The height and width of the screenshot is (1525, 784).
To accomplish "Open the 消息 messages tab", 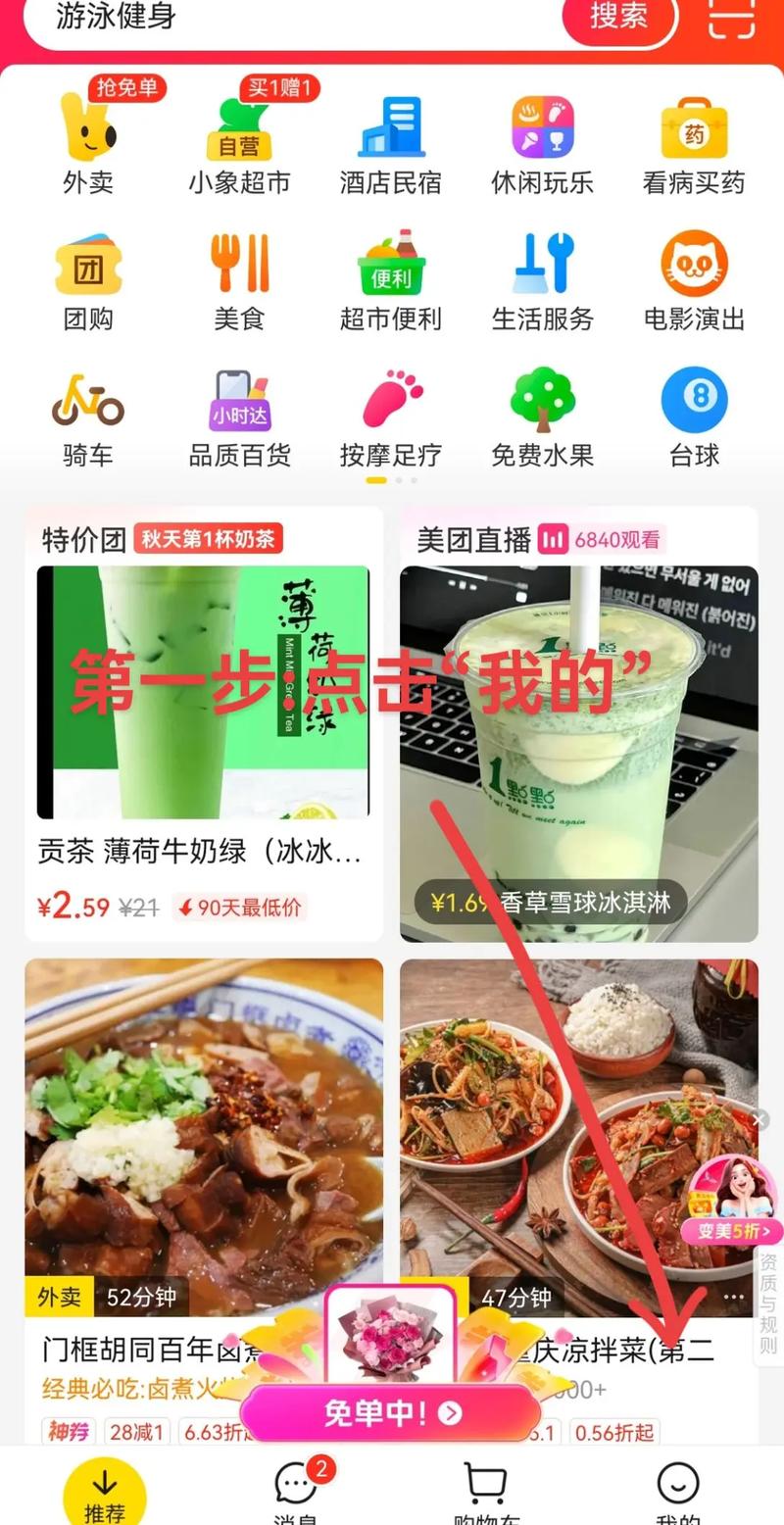I will [296, 1490].
